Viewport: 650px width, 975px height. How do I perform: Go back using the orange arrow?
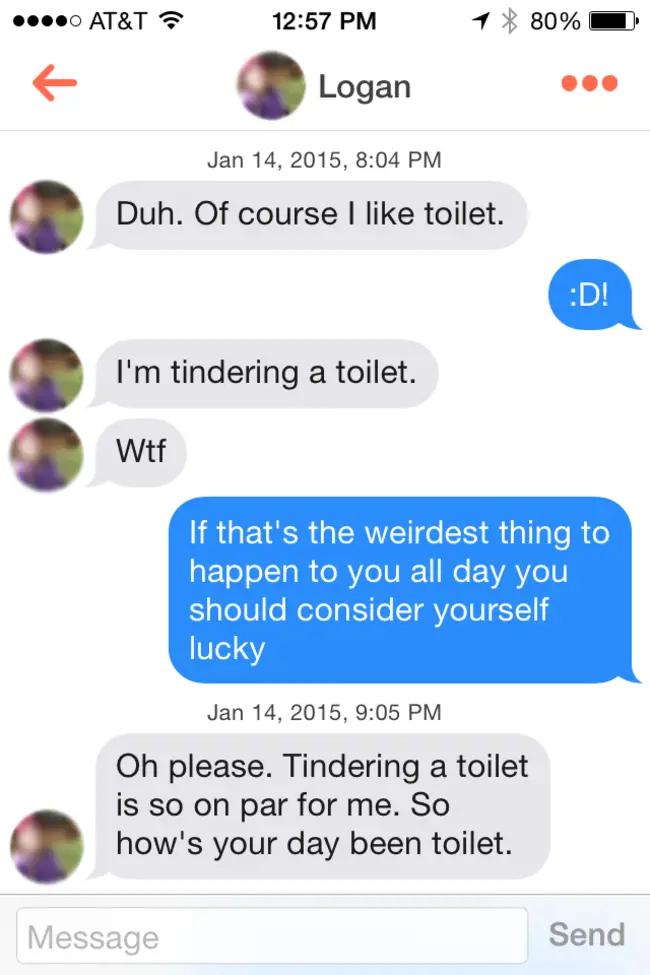pyautogui.click(x=54, y=84)
